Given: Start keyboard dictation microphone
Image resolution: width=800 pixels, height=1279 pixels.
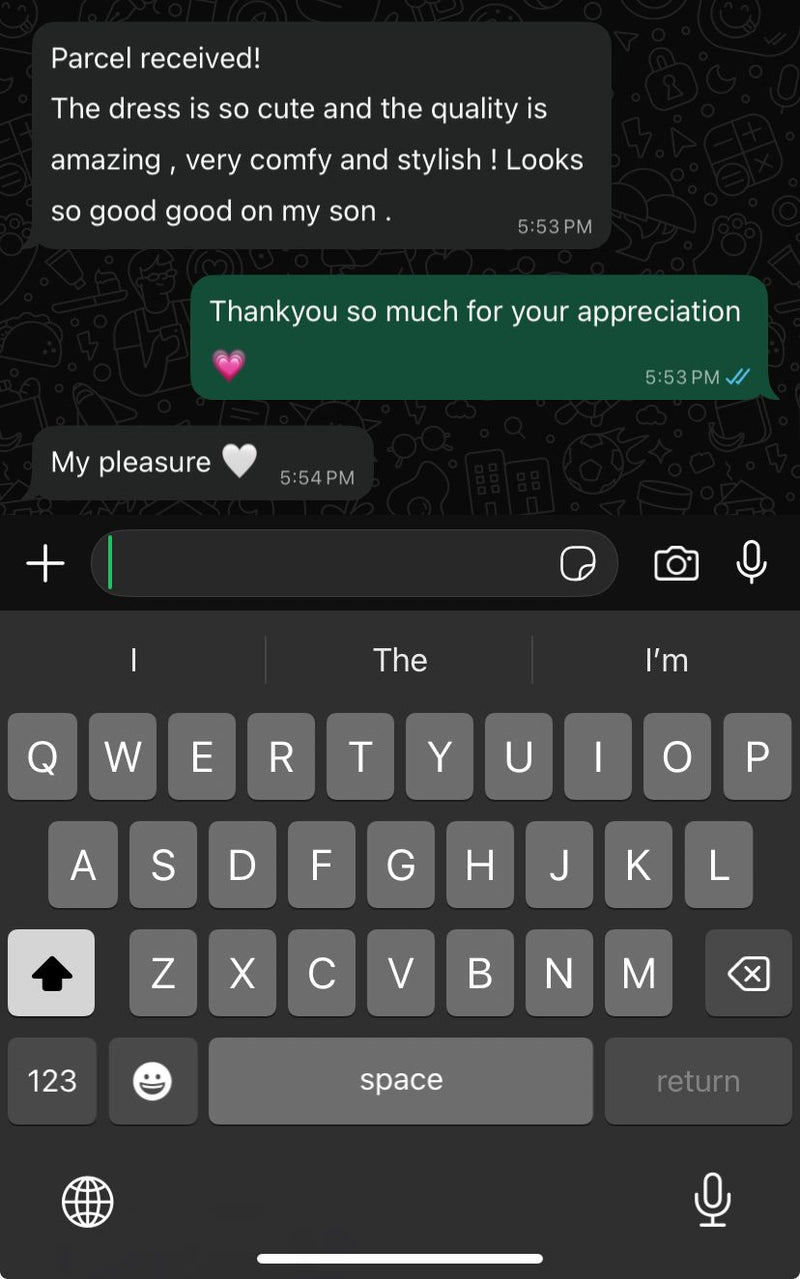Looking at the screenshot, I should [712, 1200].
